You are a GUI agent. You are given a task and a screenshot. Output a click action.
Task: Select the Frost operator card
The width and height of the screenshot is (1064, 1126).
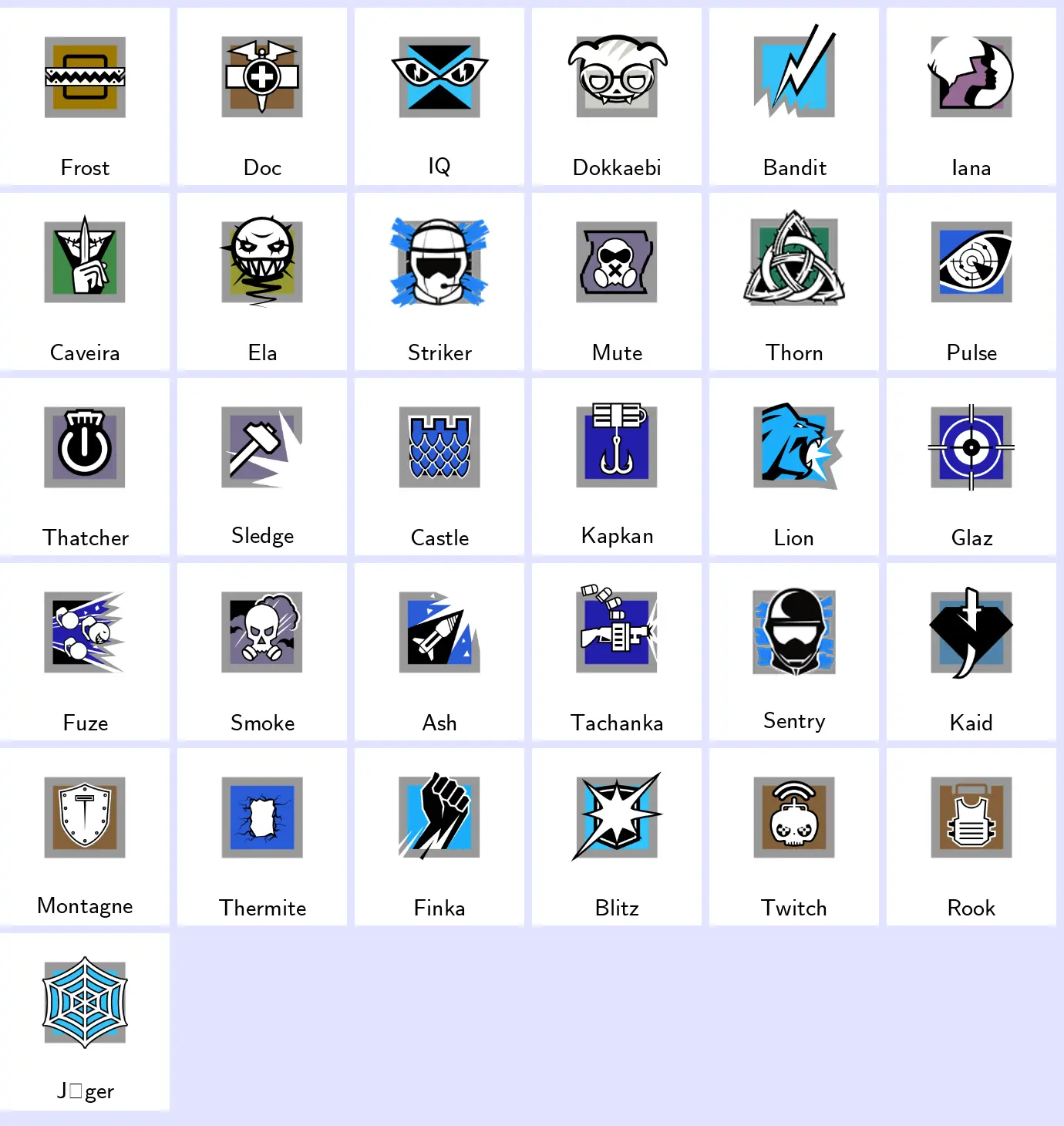(85, 96)
